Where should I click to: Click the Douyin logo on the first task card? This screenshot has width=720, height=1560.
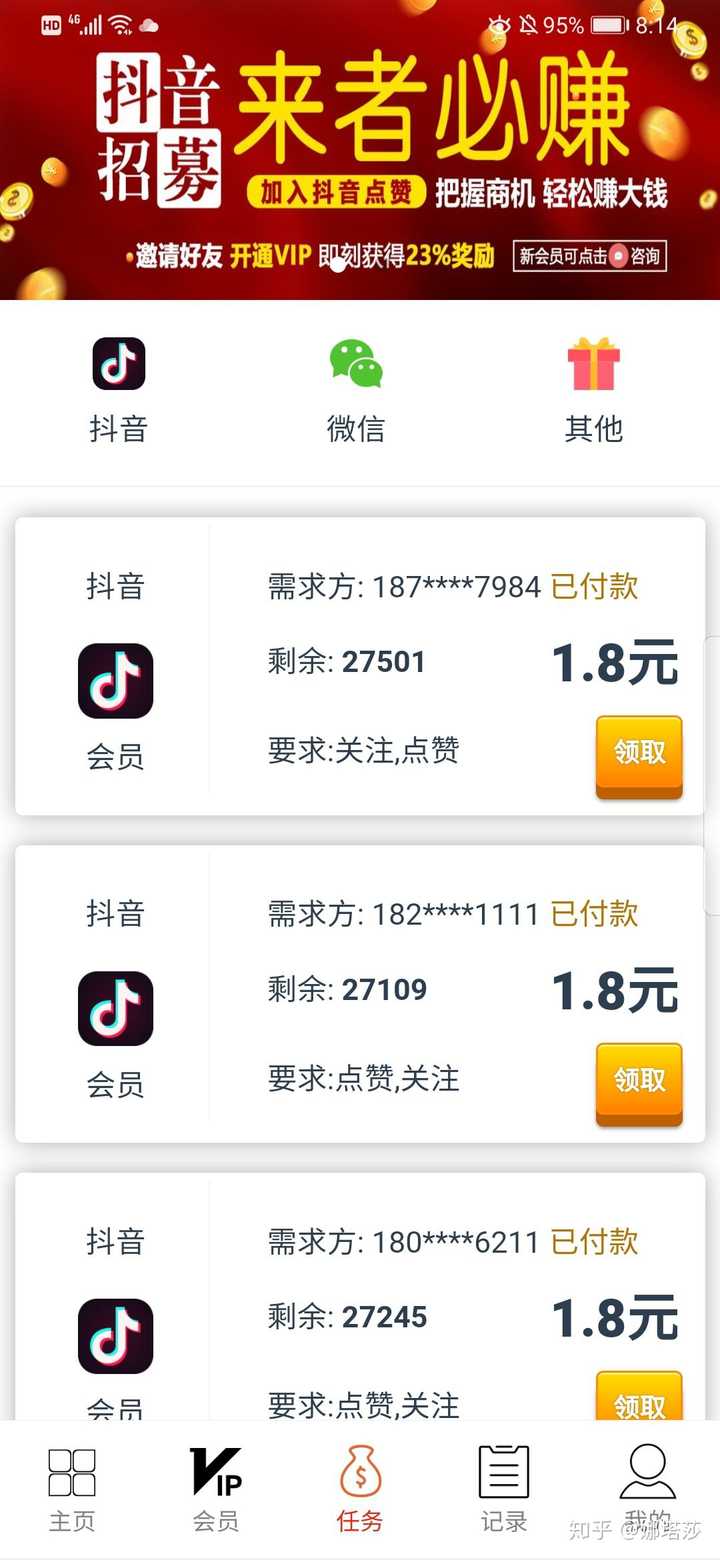(116, 681)
